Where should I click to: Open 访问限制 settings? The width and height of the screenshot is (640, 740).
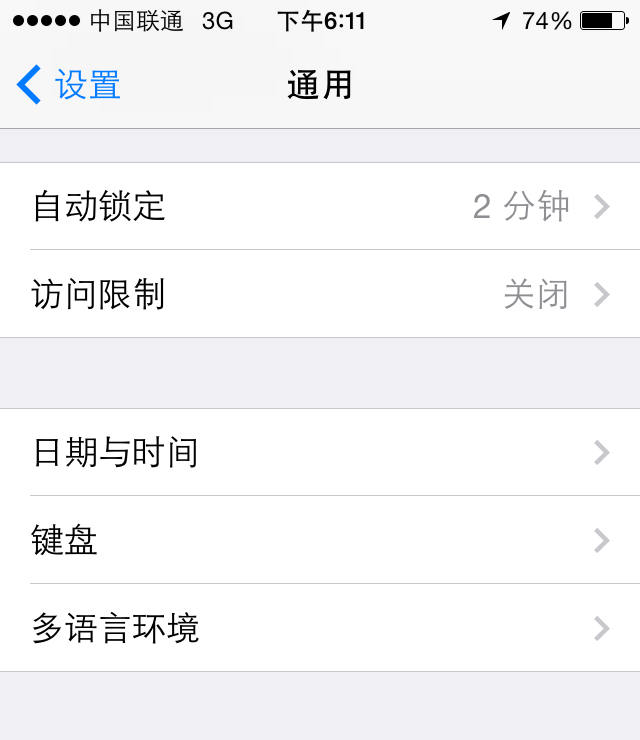click(x=320, y=295)
